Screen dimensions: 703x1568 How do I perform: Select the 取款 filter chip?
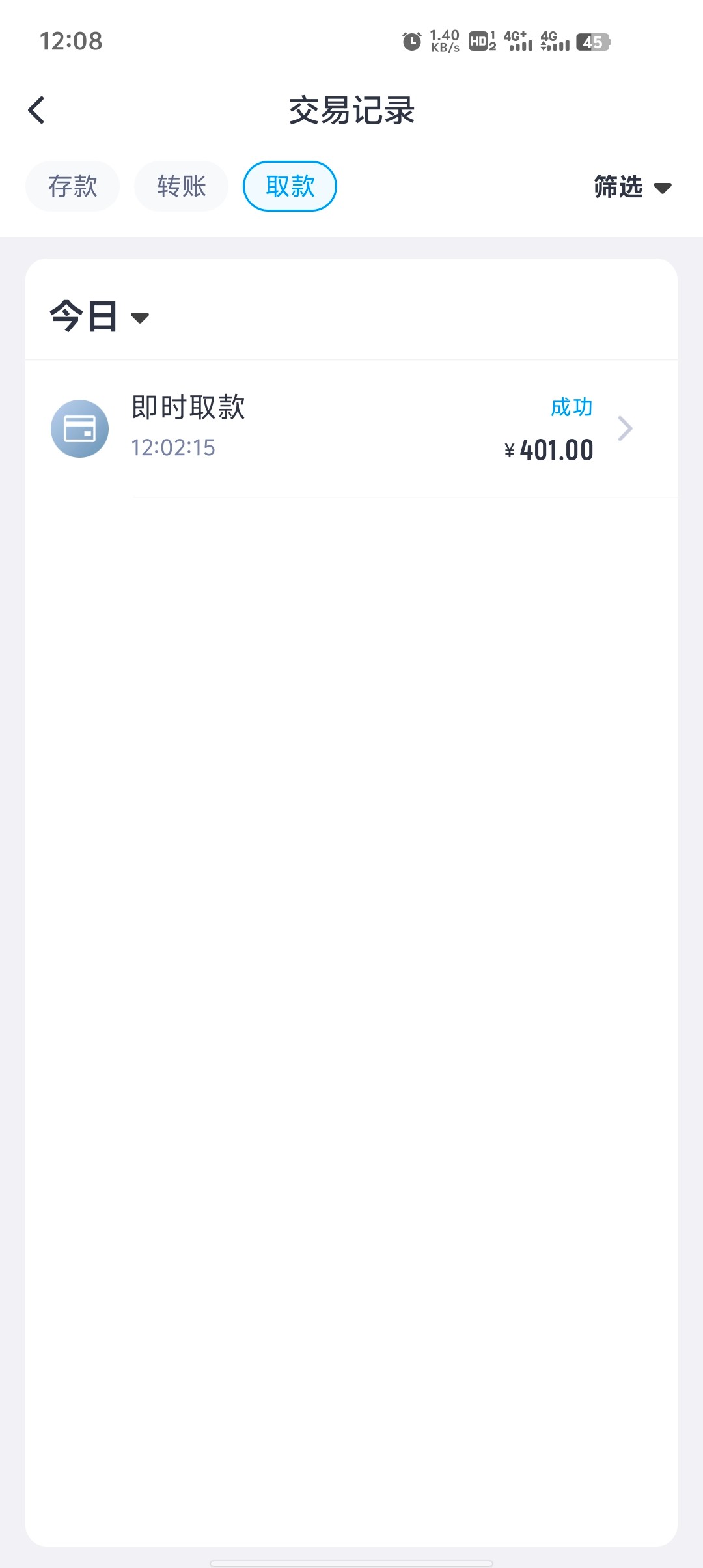click(x=290, y=186)
